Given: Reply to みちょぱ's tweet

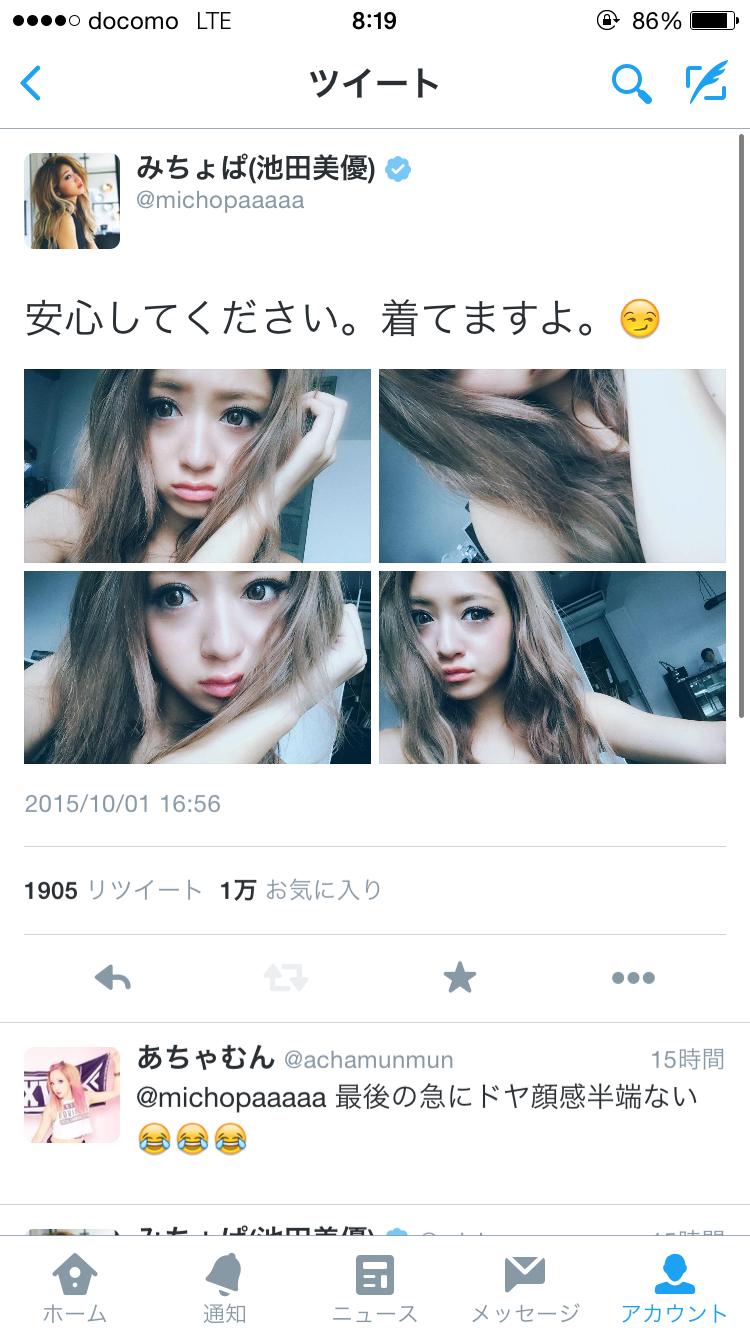Looking at the screenshot, I should click(112, 978).
